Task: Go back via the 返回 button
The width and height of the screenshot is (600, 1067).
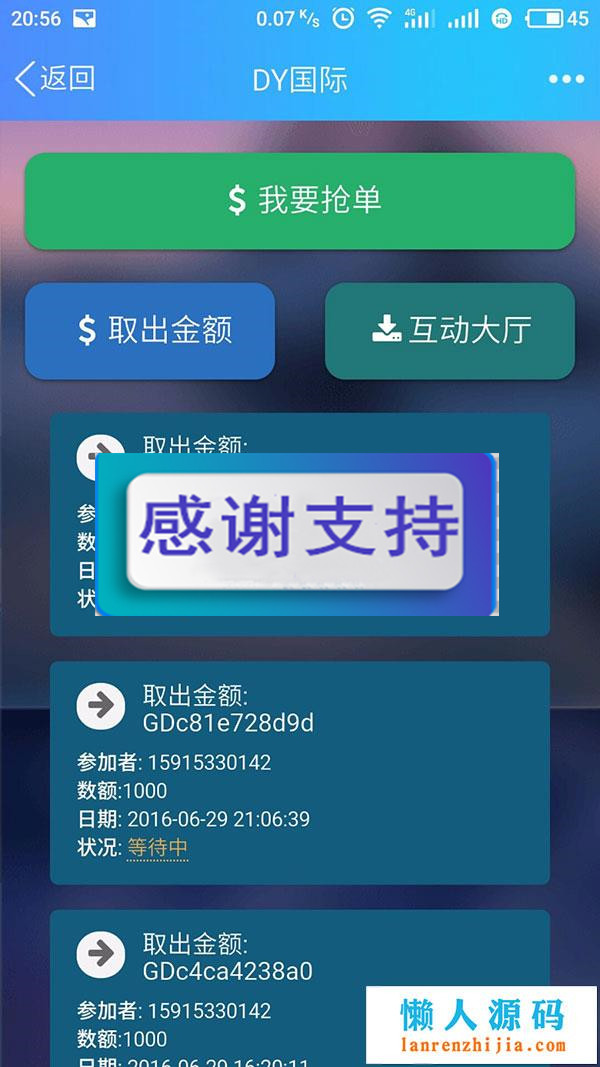Action: [55, 79]
